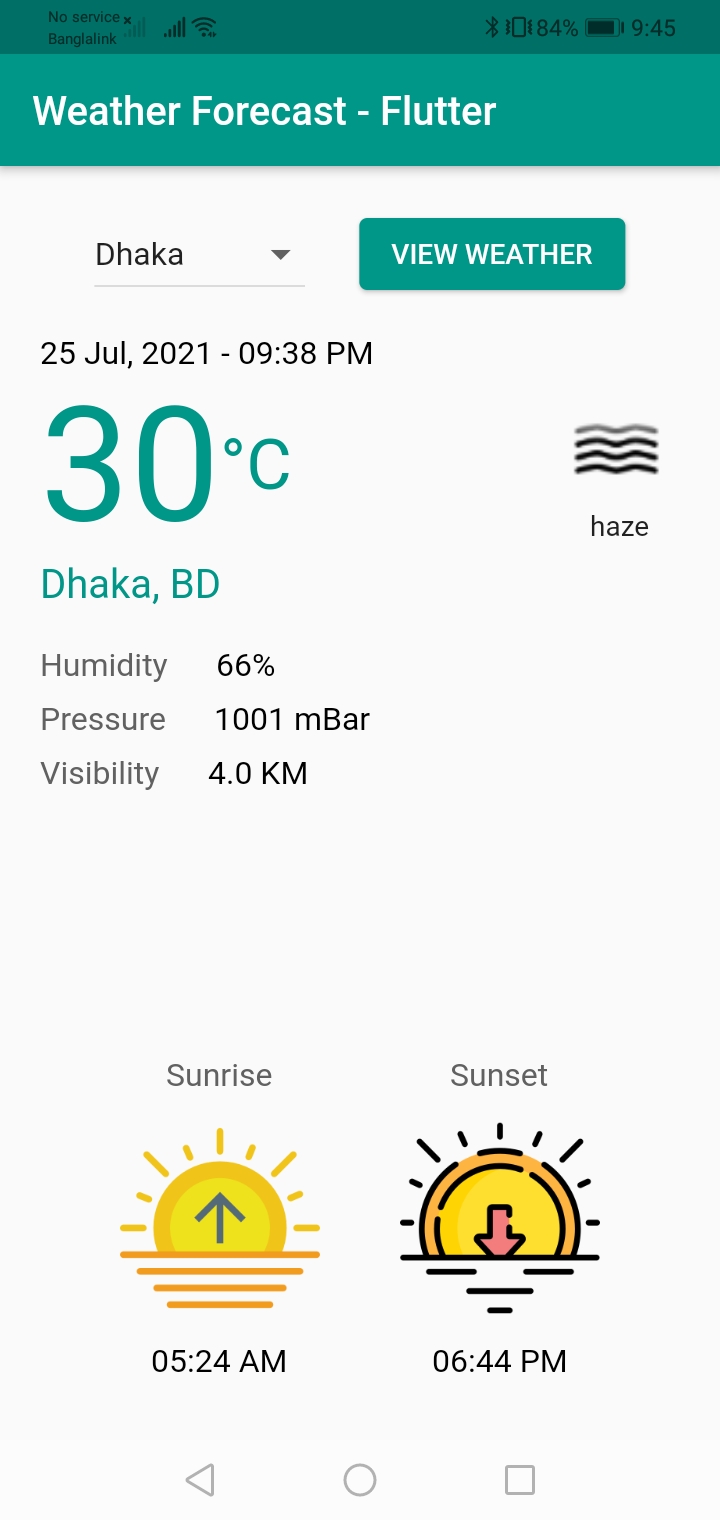Image resolution: width=720 pixels, height=1520 pixels.
Task: Click the visibility 4.0 KM value
Action: tap(258, 773)
